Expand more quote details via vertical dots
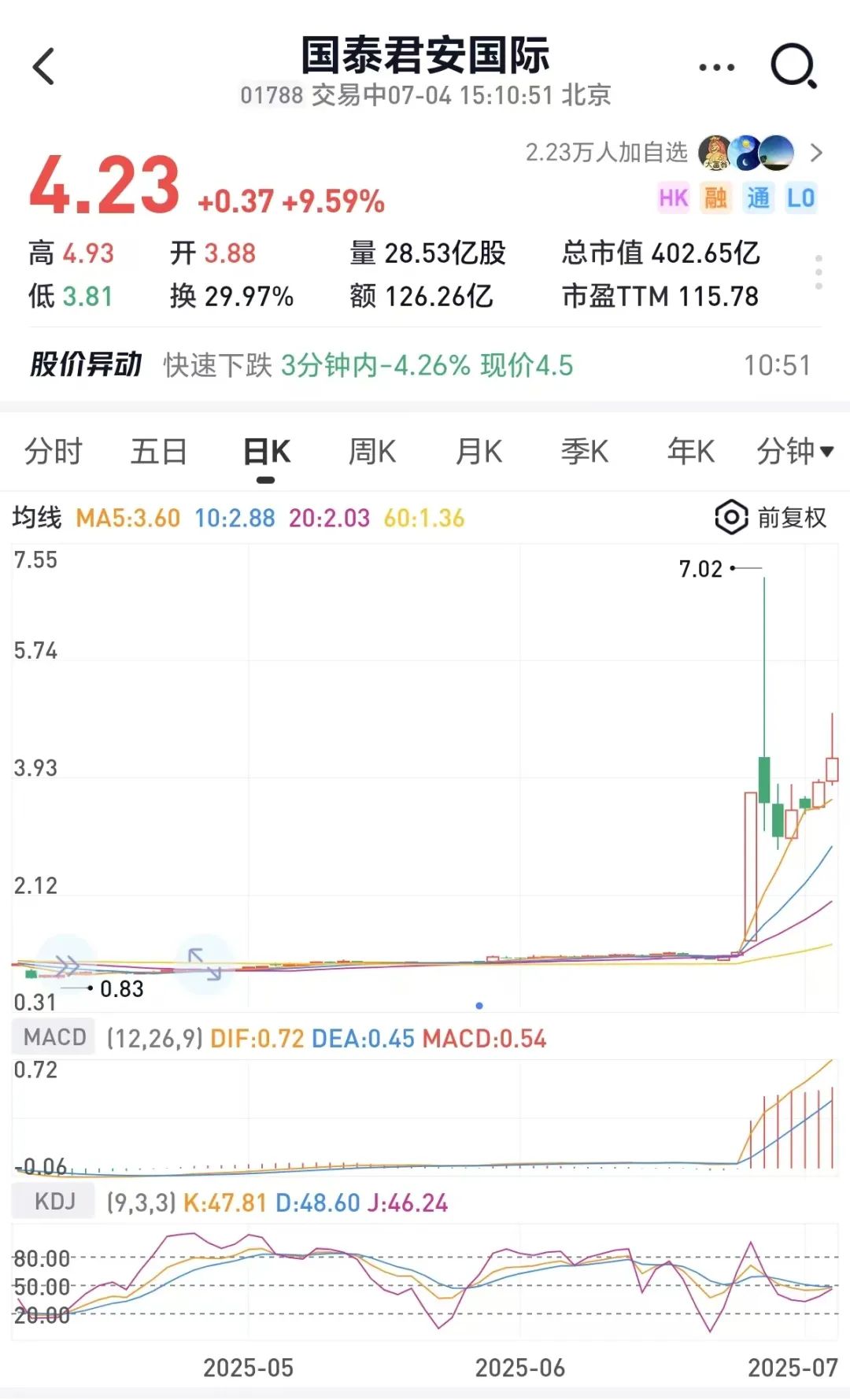Viewport: 850px width, 1400px height. [x=819, y=272]
